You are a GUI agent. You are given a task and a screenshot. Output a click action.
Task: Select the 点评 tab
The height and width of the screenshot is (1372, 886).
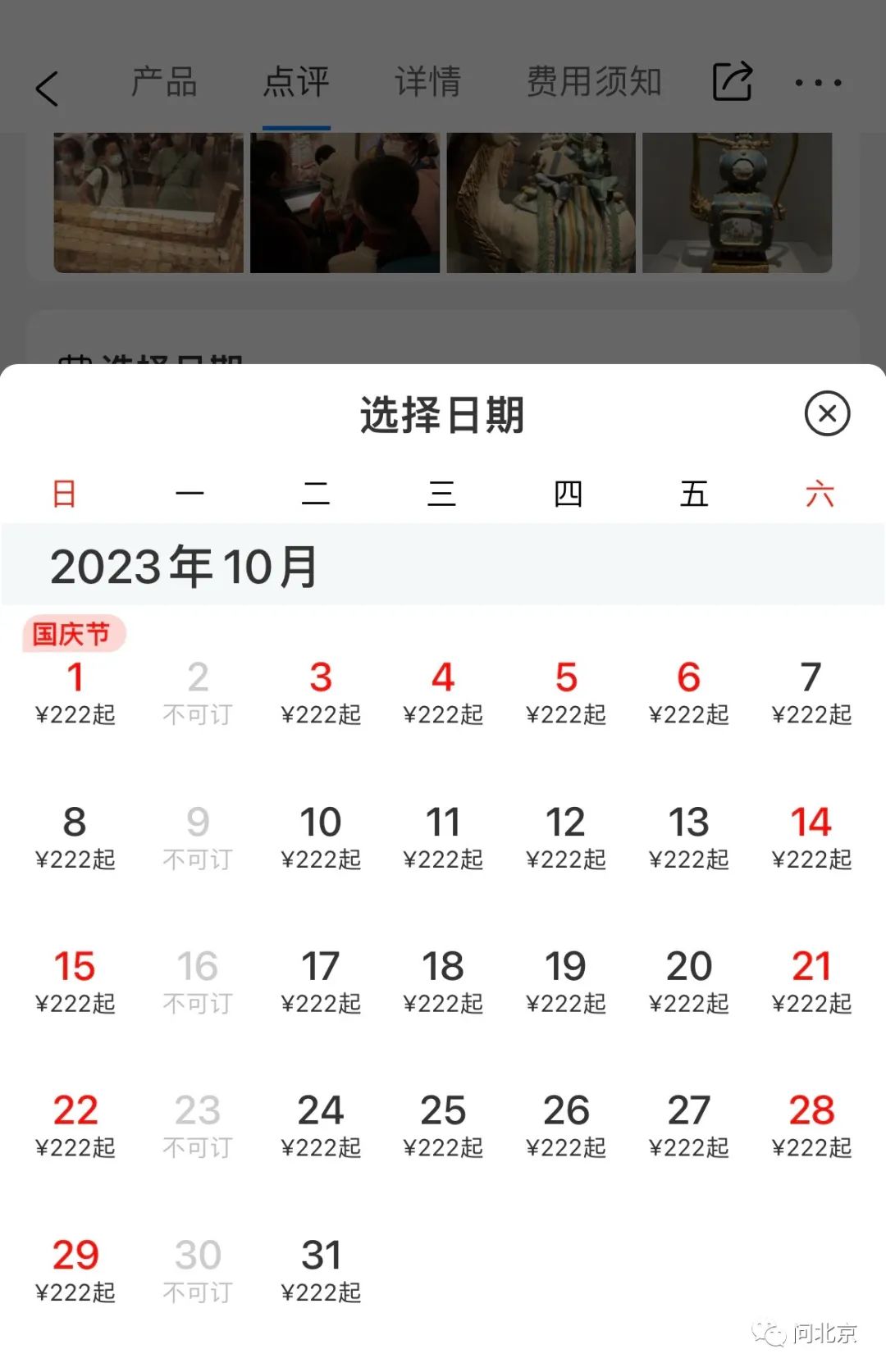pos(296,82)
